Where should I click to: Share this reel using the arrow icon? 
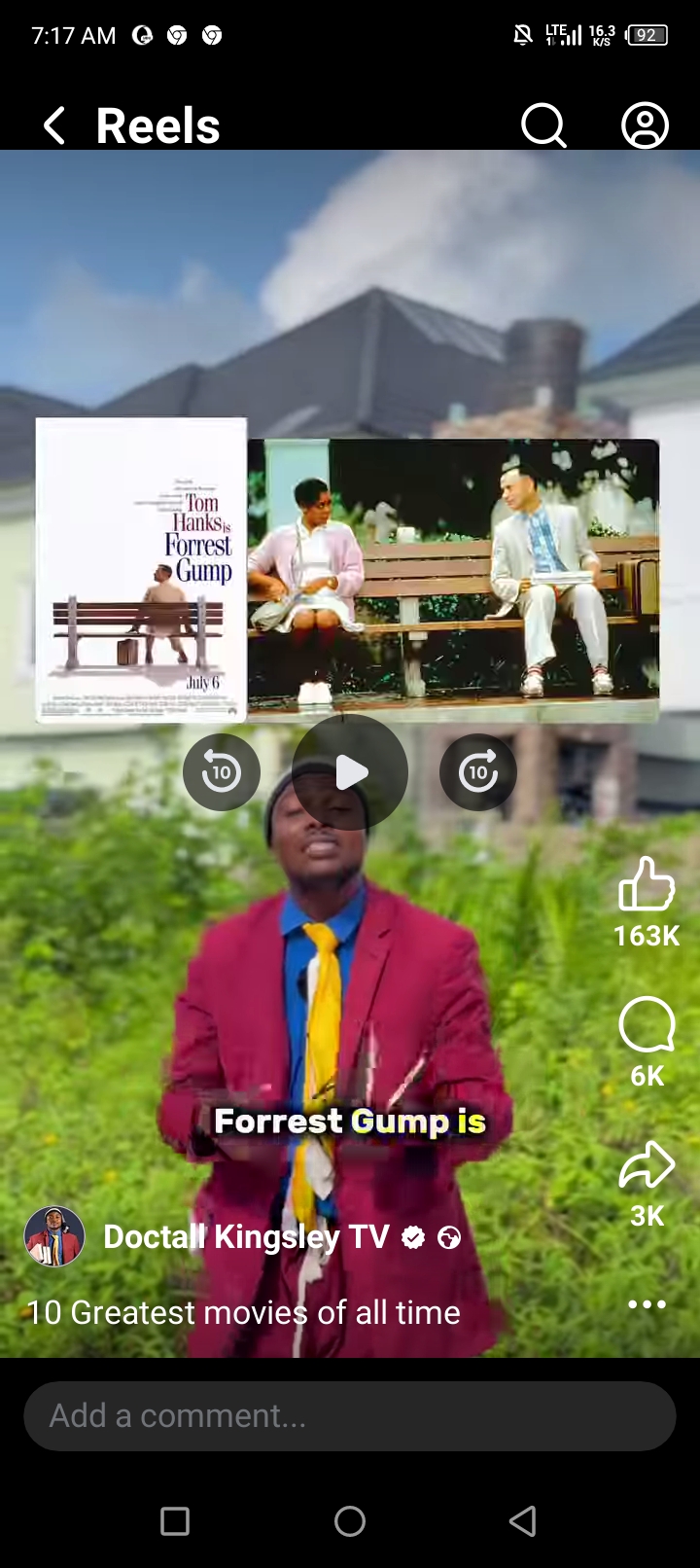coord(647,1164)
